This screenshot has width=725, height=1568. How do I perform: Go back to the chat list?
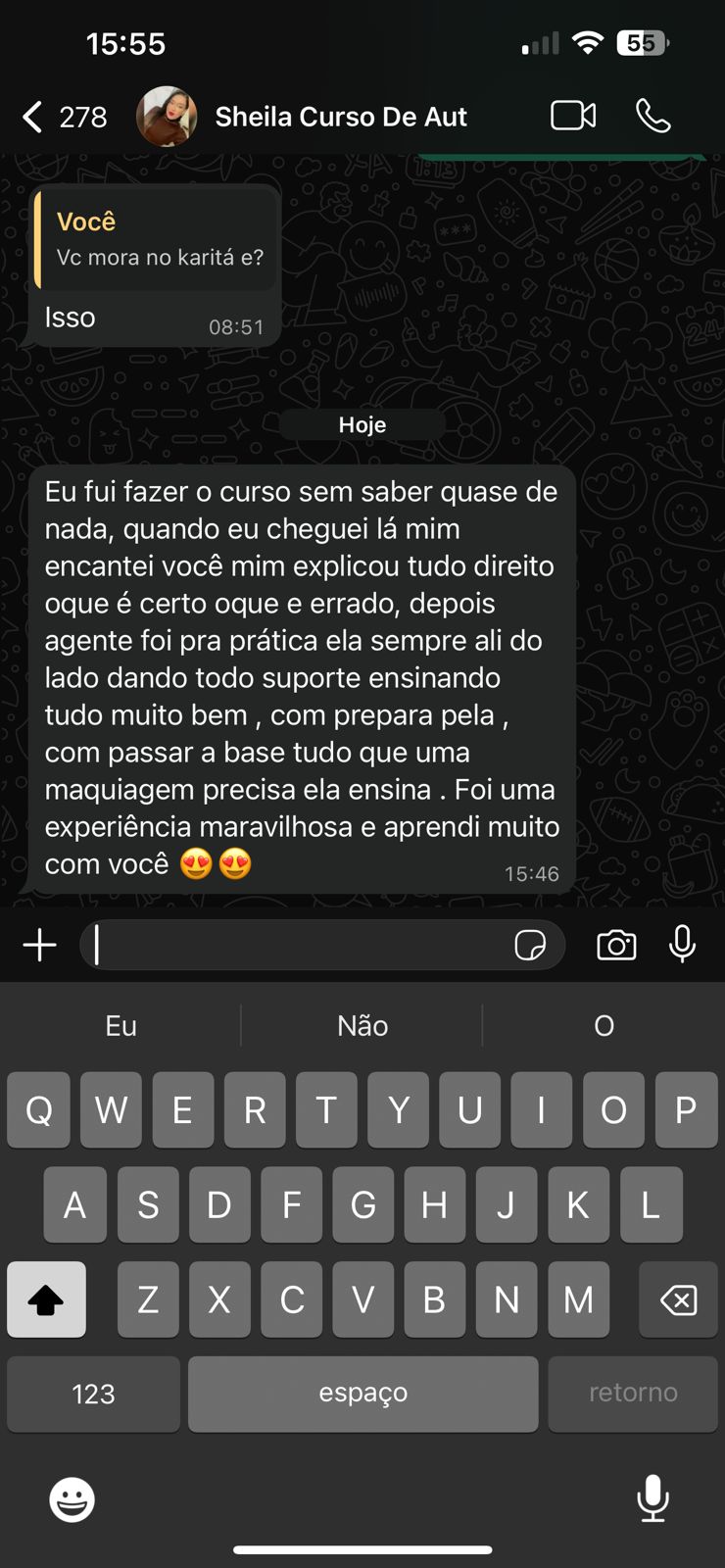(34, 117)
